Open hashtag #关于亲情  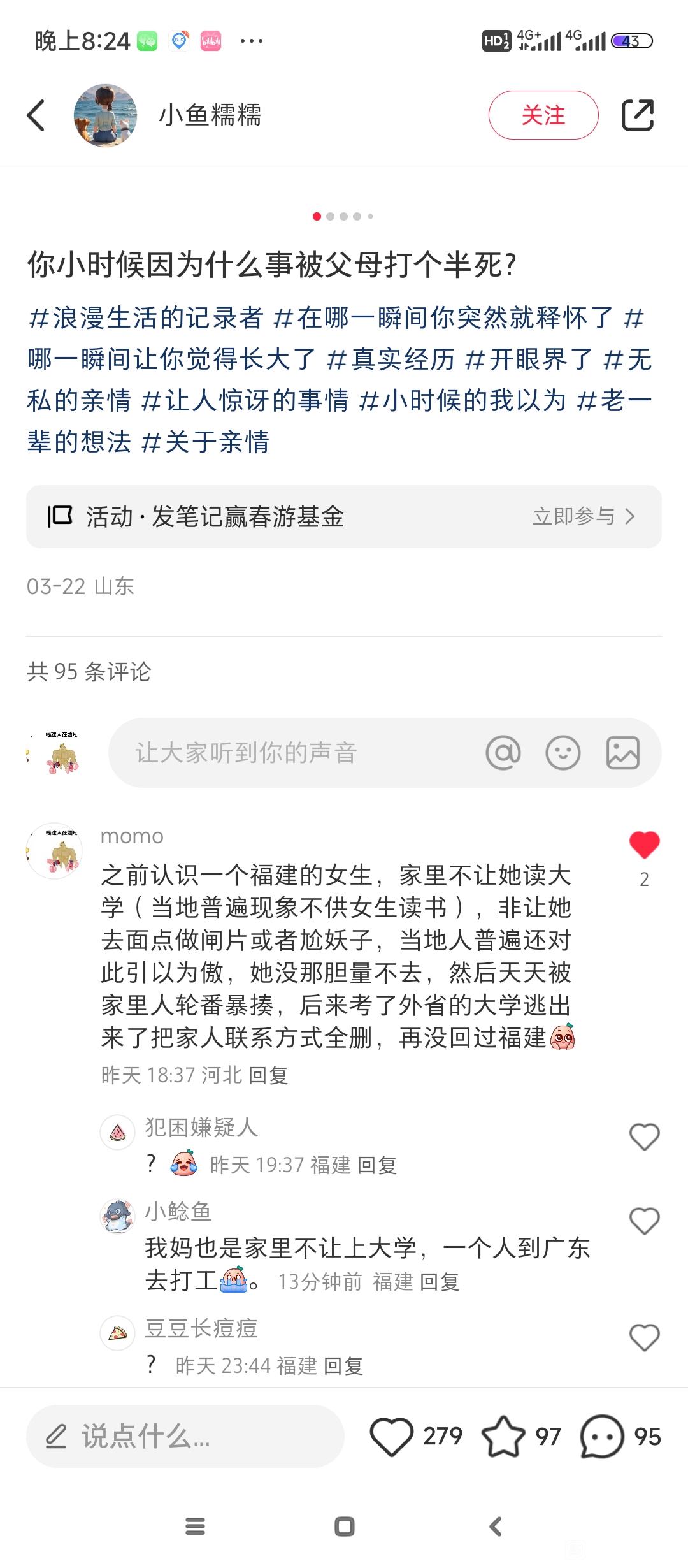pyautogui.click(x=206, y=442)
